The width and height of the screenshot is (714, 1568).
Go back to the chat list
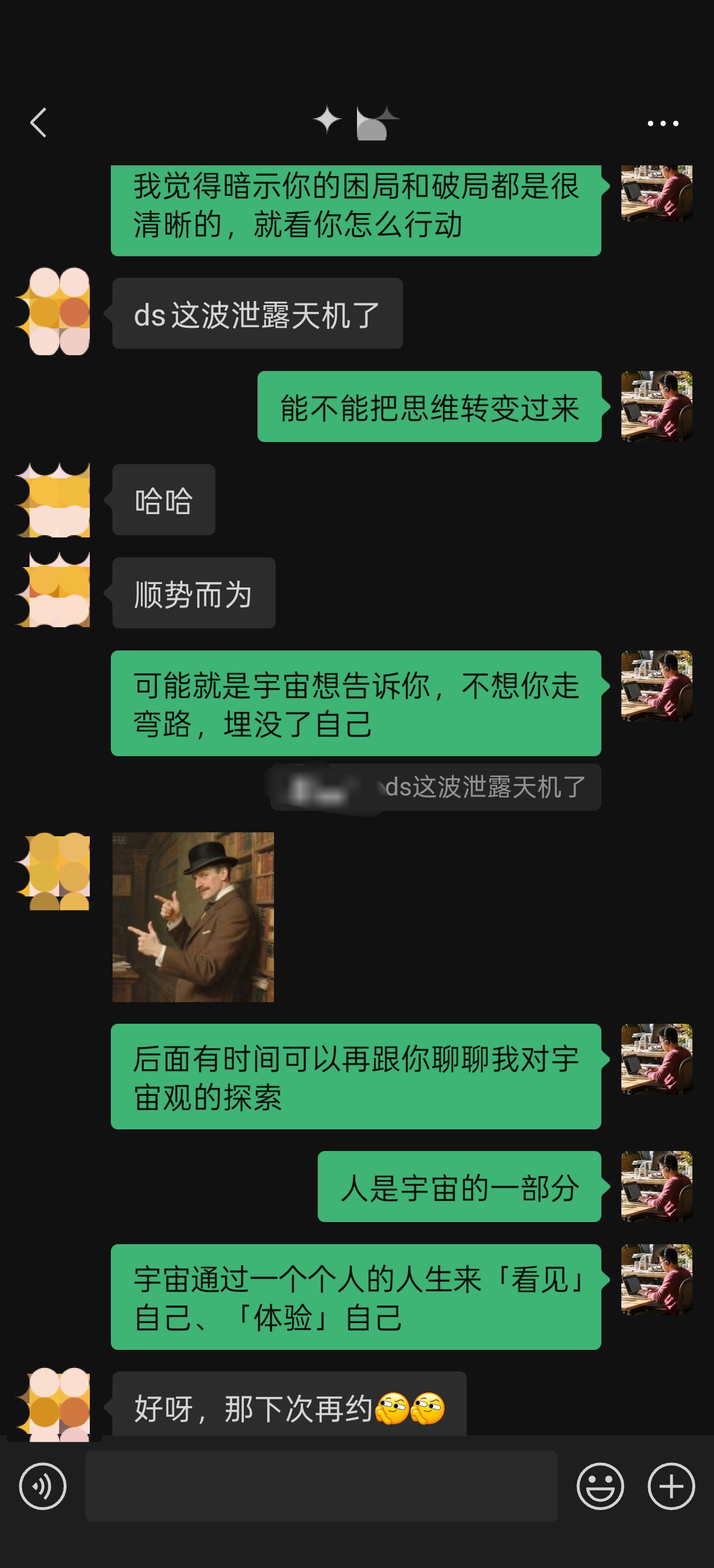(39, 122)
